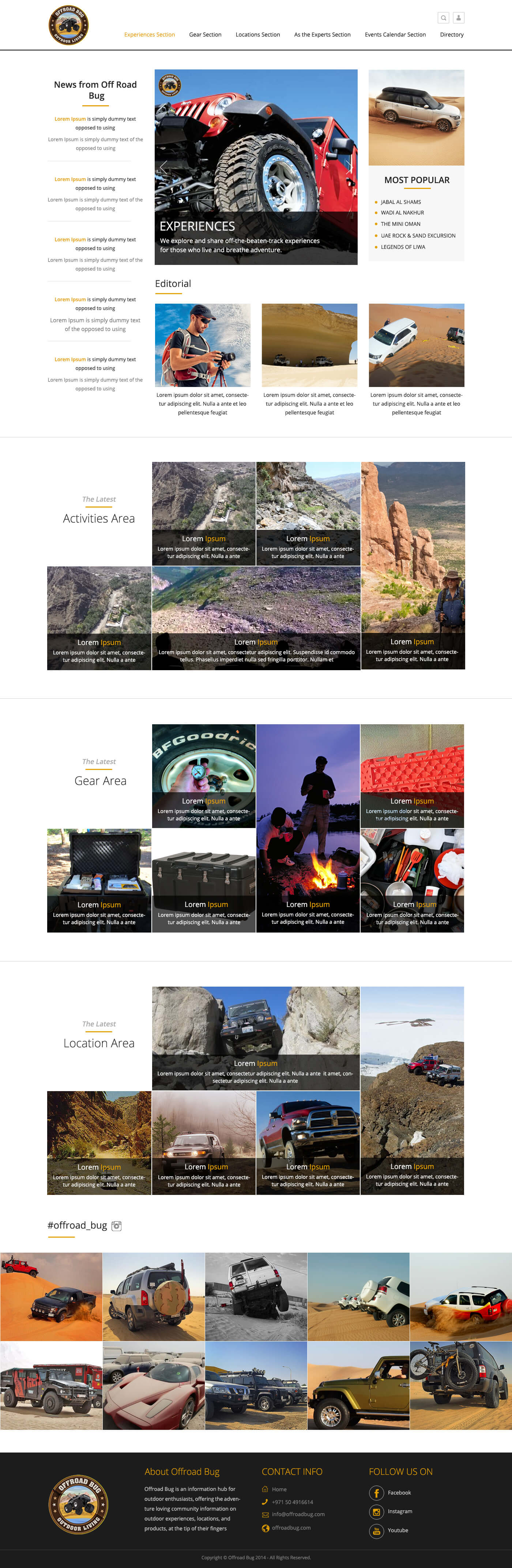Open the Gear Section menu item

[205, 35]
